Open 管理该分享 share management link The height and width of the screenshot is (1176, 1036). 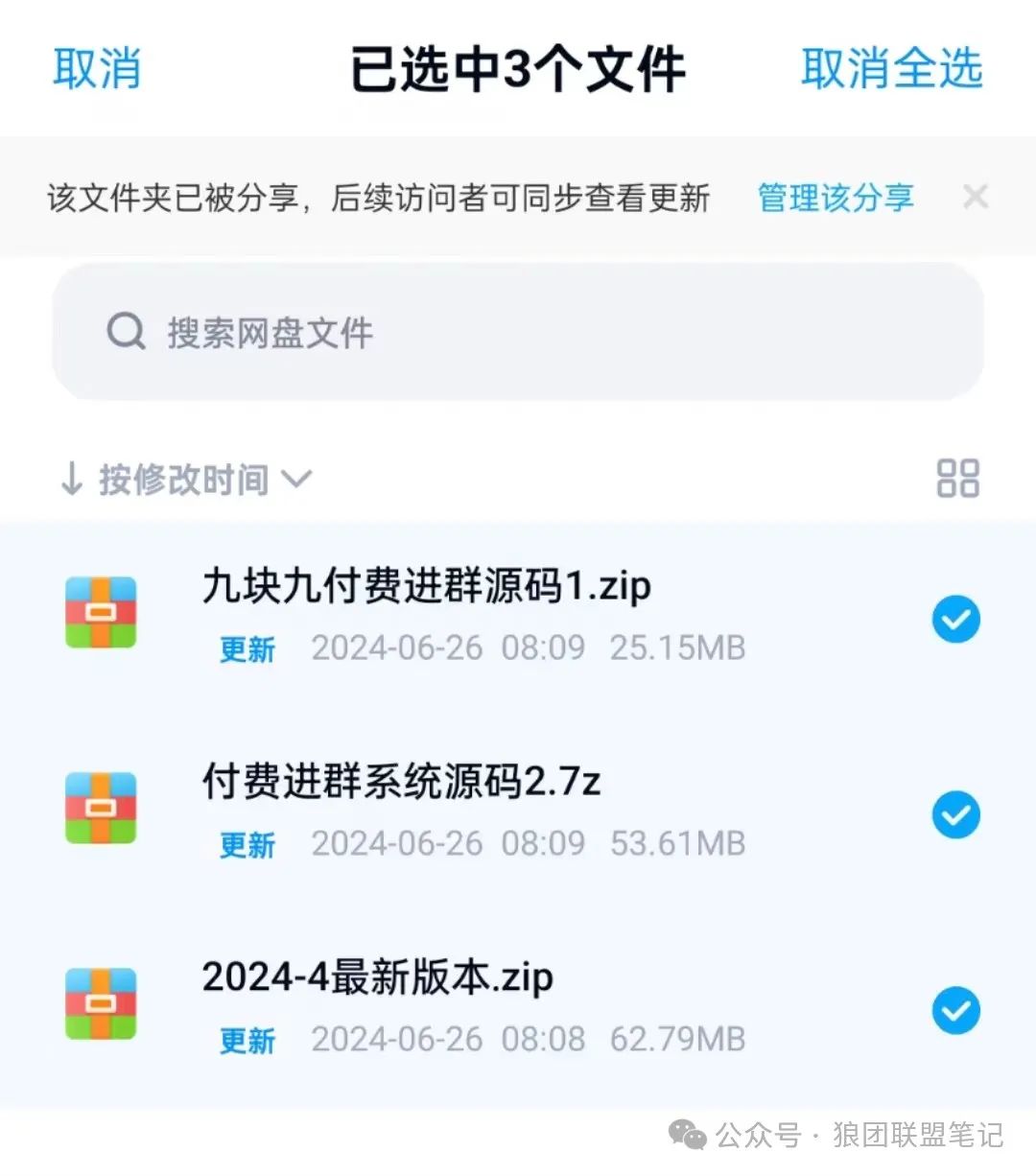834,199
